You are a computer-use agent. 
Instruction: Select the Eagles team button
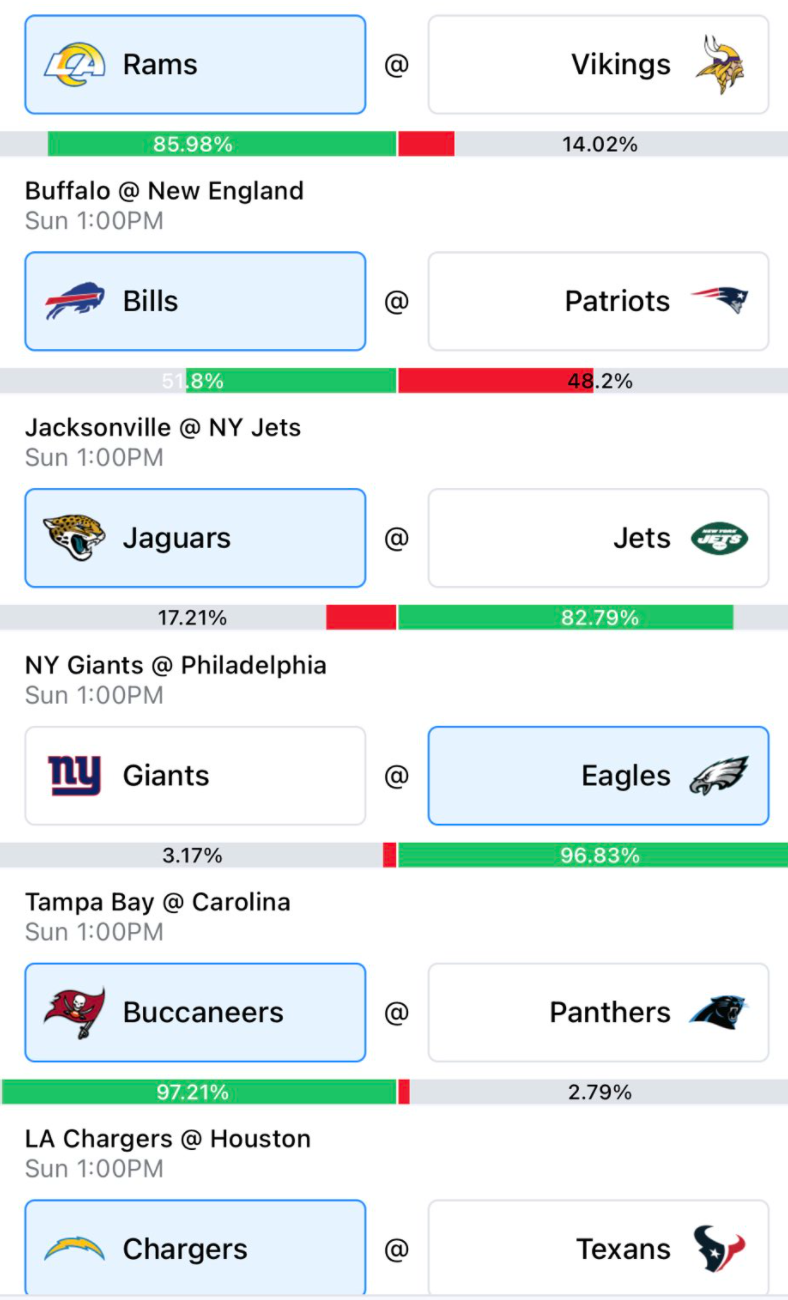pyautogui.click(x=598, y=776)
